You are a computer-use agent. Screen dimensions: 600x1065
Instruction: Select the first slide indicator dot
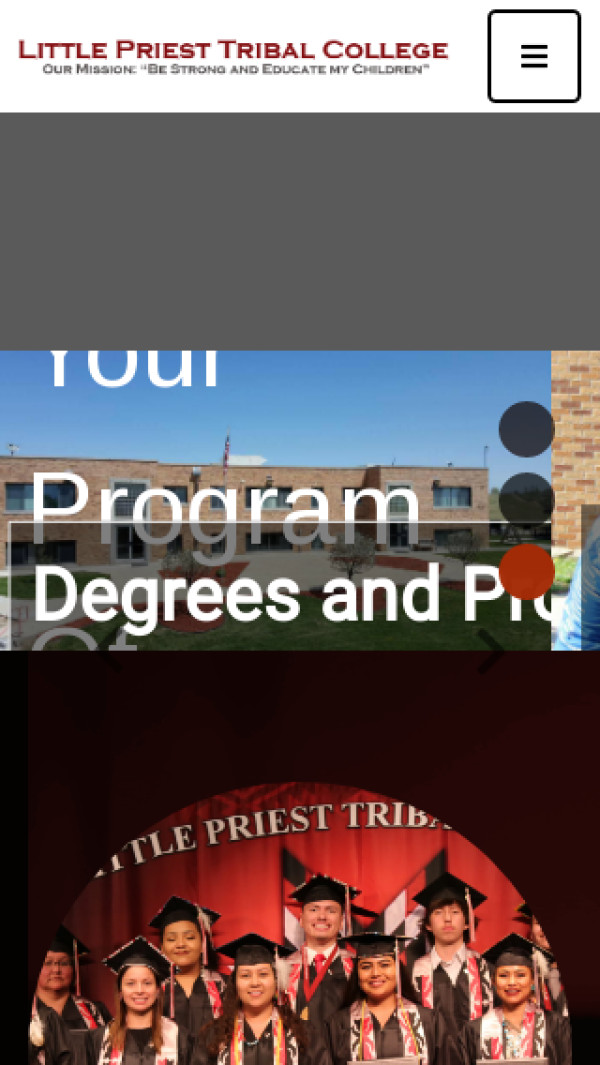point(526,429)
